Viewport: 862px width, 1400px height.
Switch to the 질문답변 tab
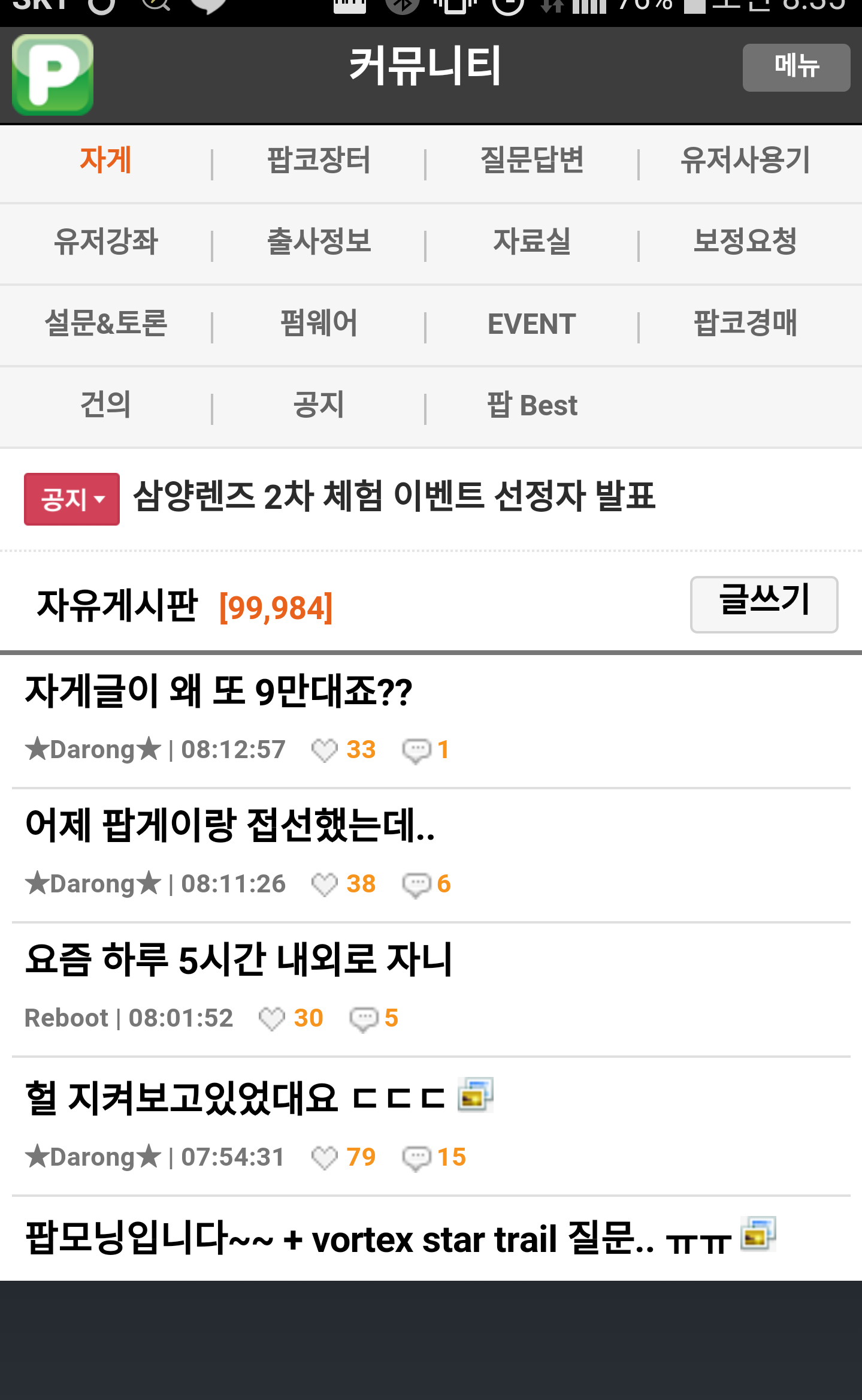point(532,161)
